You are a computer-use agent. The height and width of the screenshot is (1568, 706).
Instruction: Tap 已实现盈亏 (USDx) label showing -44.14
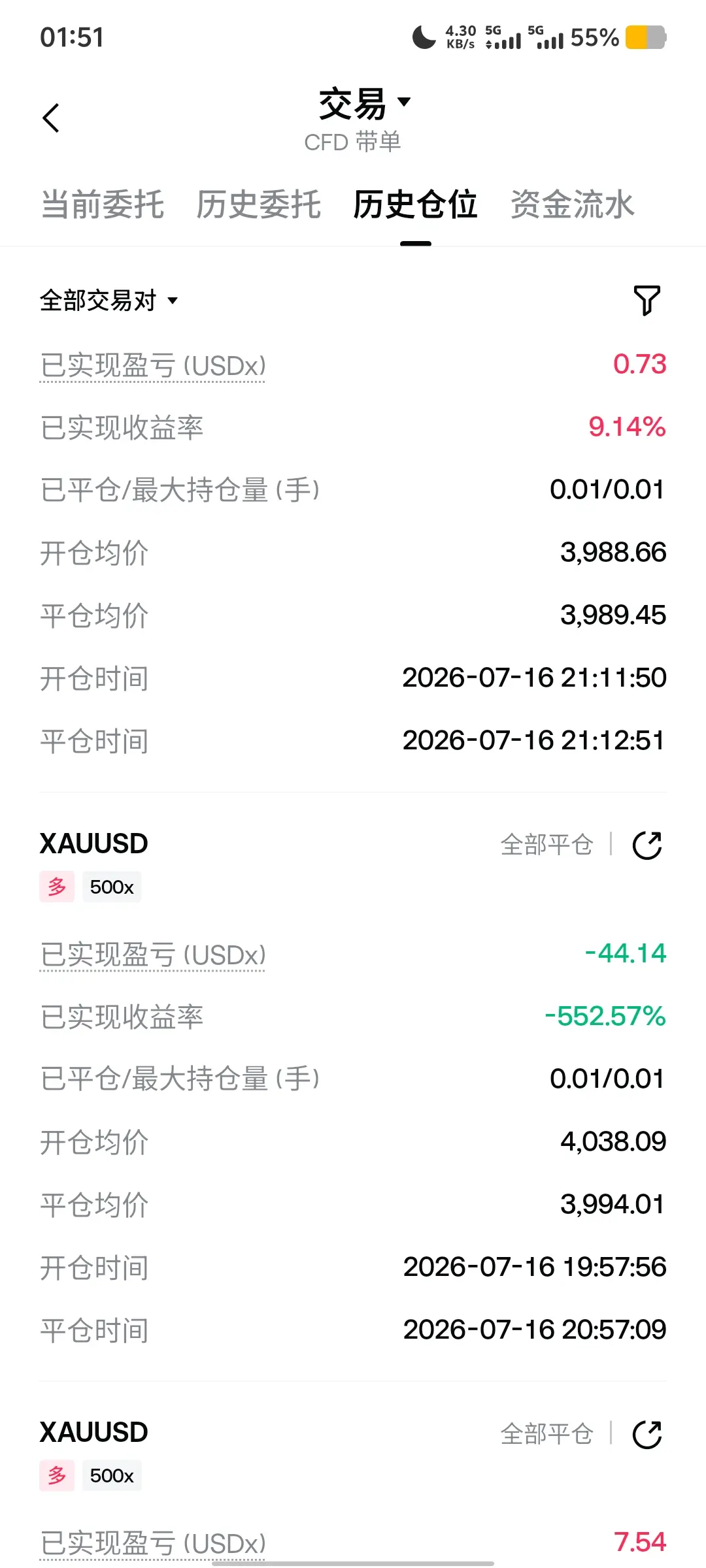pos(153,955)
